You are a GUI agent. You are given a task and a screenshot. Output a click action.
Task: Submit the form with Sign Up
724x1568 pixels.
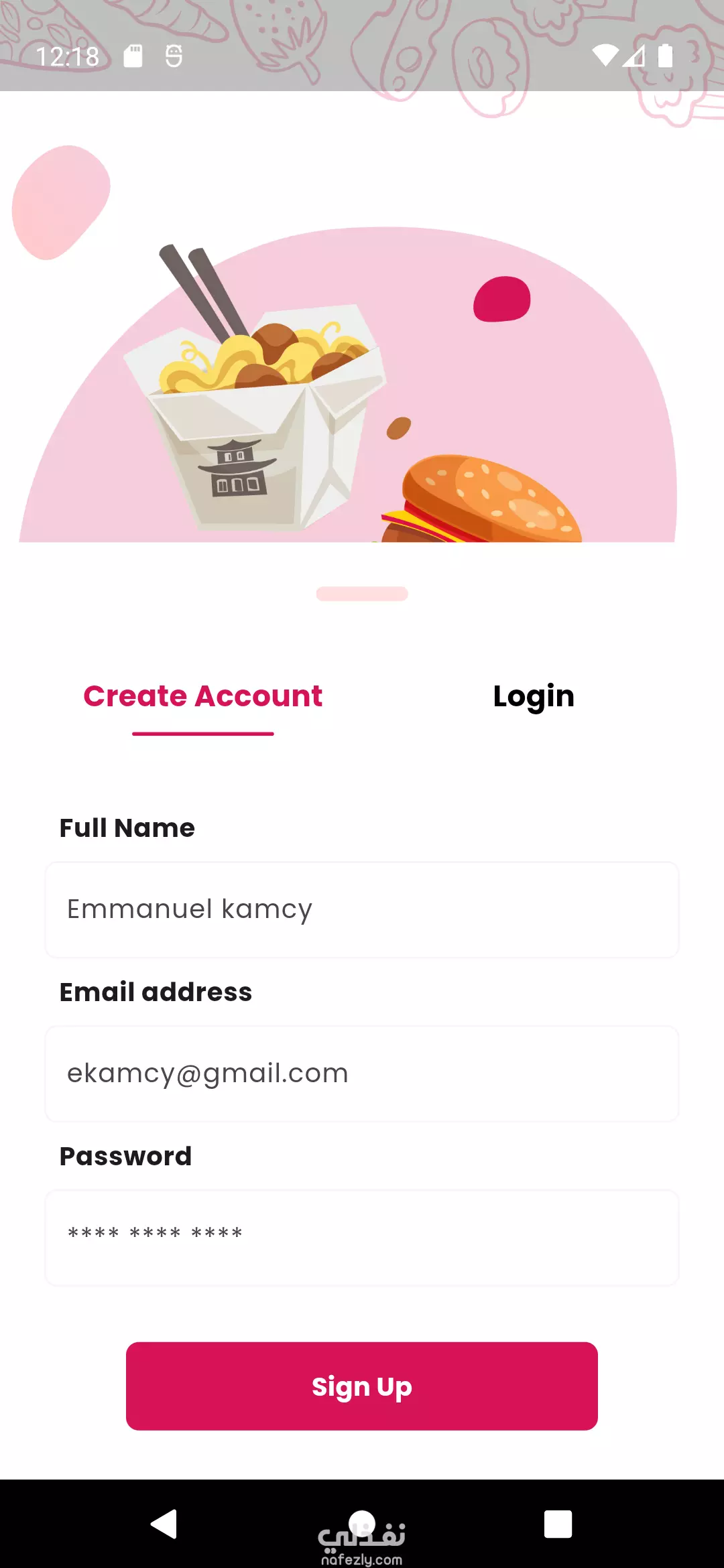tap(362, 1386)
